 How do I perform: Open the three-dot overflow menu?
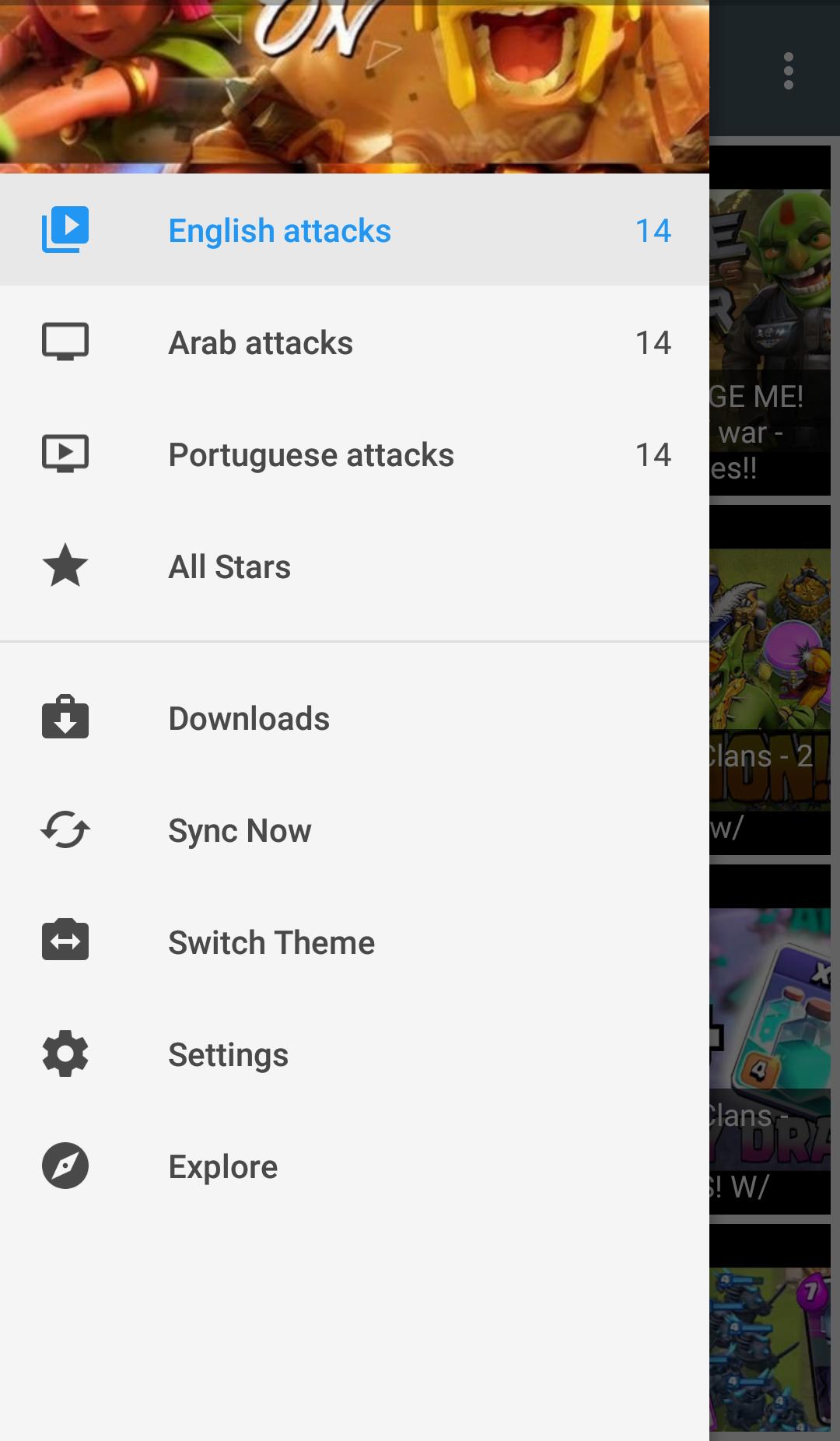789,71
